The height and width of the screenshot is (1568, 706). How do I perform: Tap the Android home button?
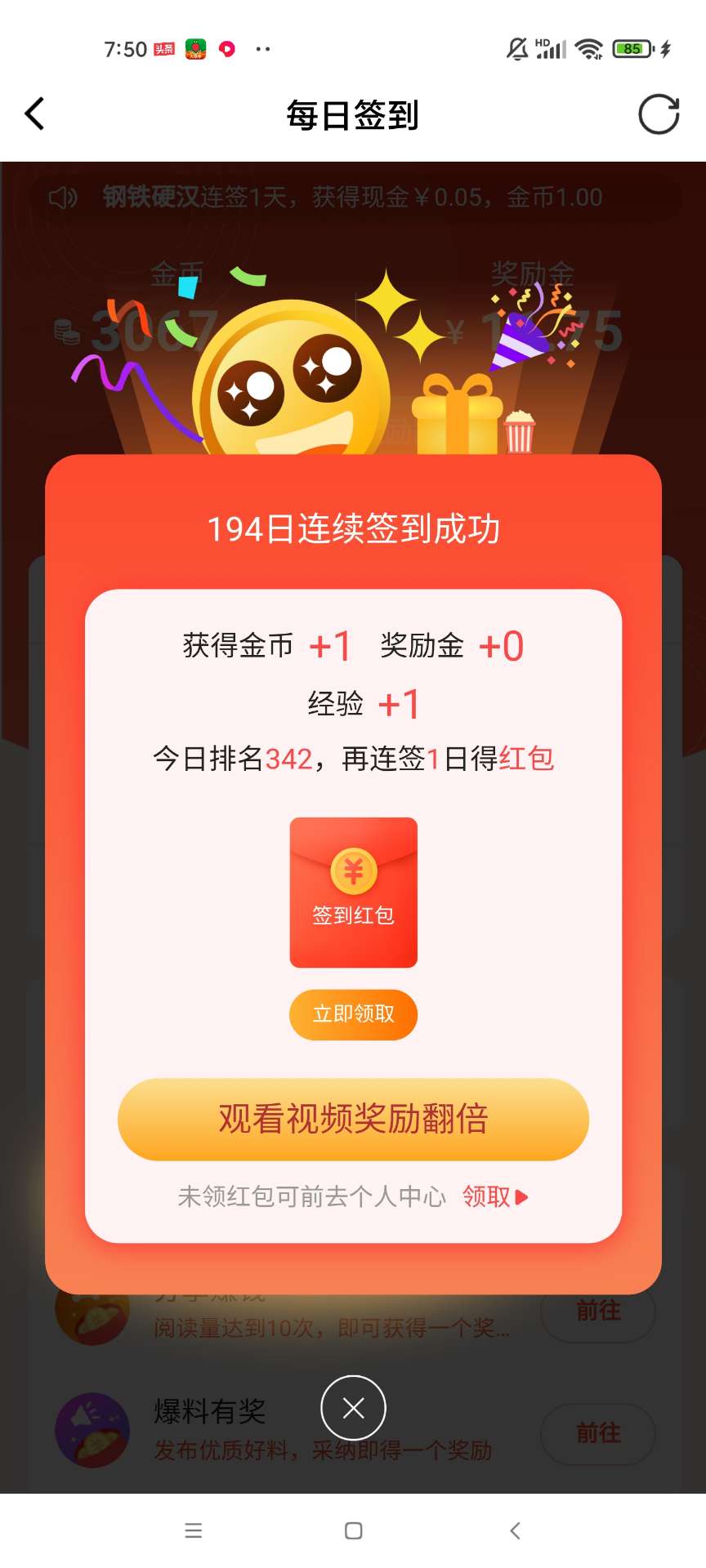353,1530
